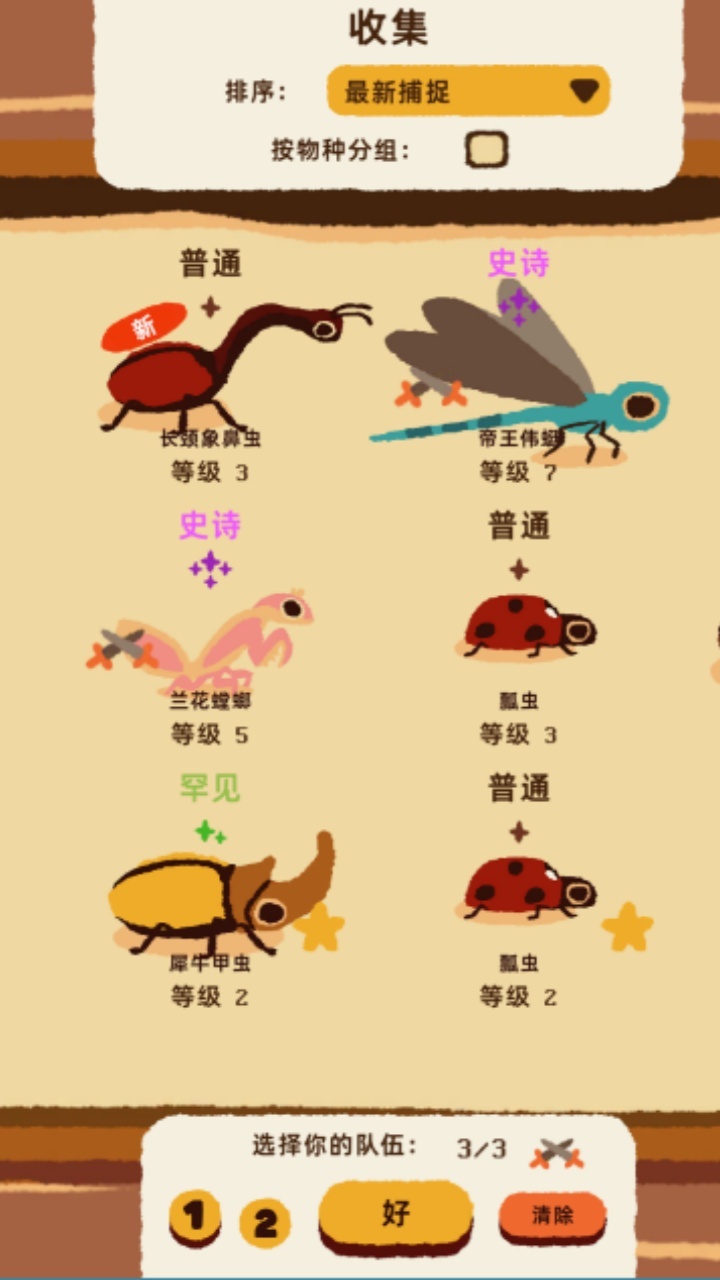Screen dimensions: 720x1280
Task: Open the 最新捕捉 sort dropdown
Action: (468, 91)
